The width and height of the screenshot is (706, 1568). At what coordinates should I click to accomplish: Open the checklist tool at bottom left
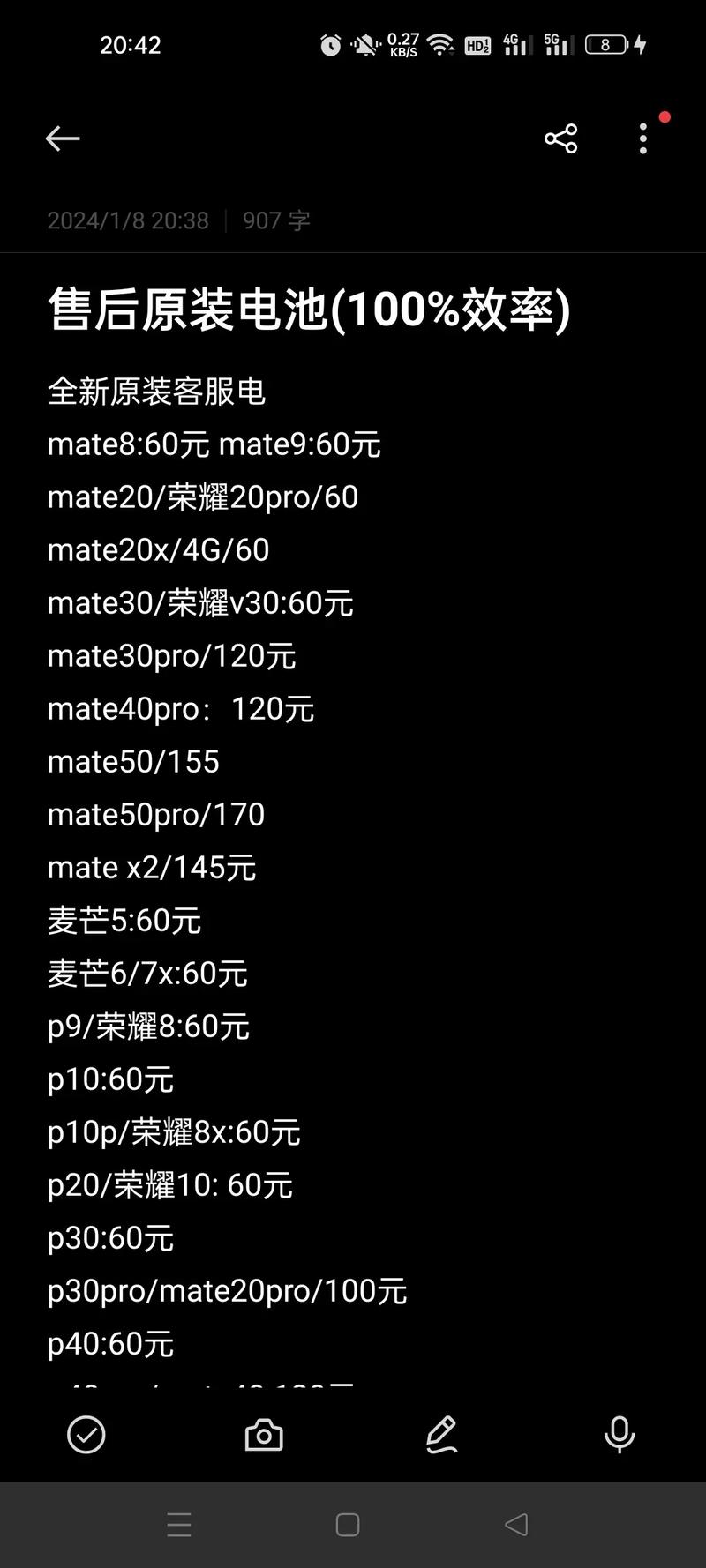point(85,1435)
